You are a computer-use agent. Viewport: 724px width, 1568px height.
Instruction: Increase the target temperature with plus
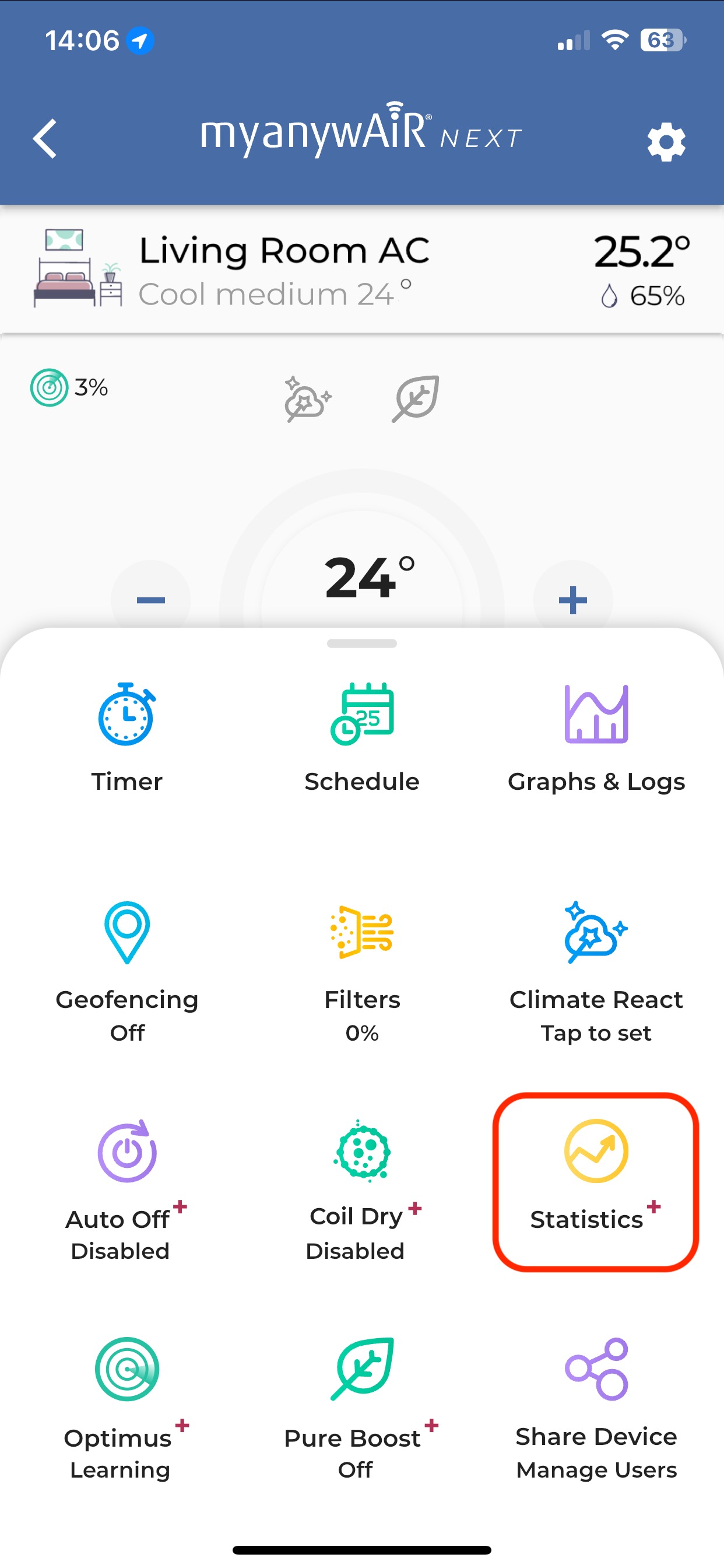572,600
